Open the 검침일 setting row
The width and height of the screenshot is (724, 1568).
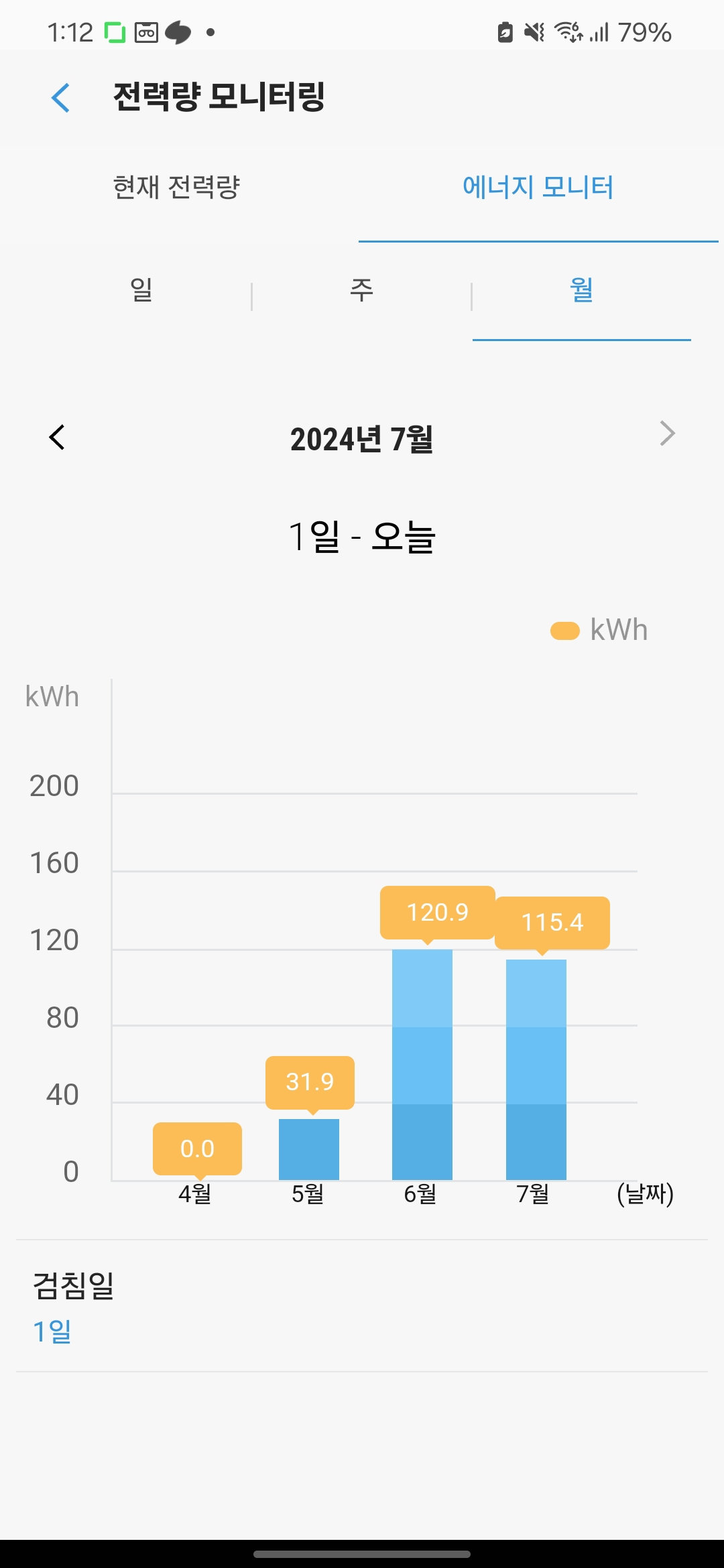[x=362, y=1305]
